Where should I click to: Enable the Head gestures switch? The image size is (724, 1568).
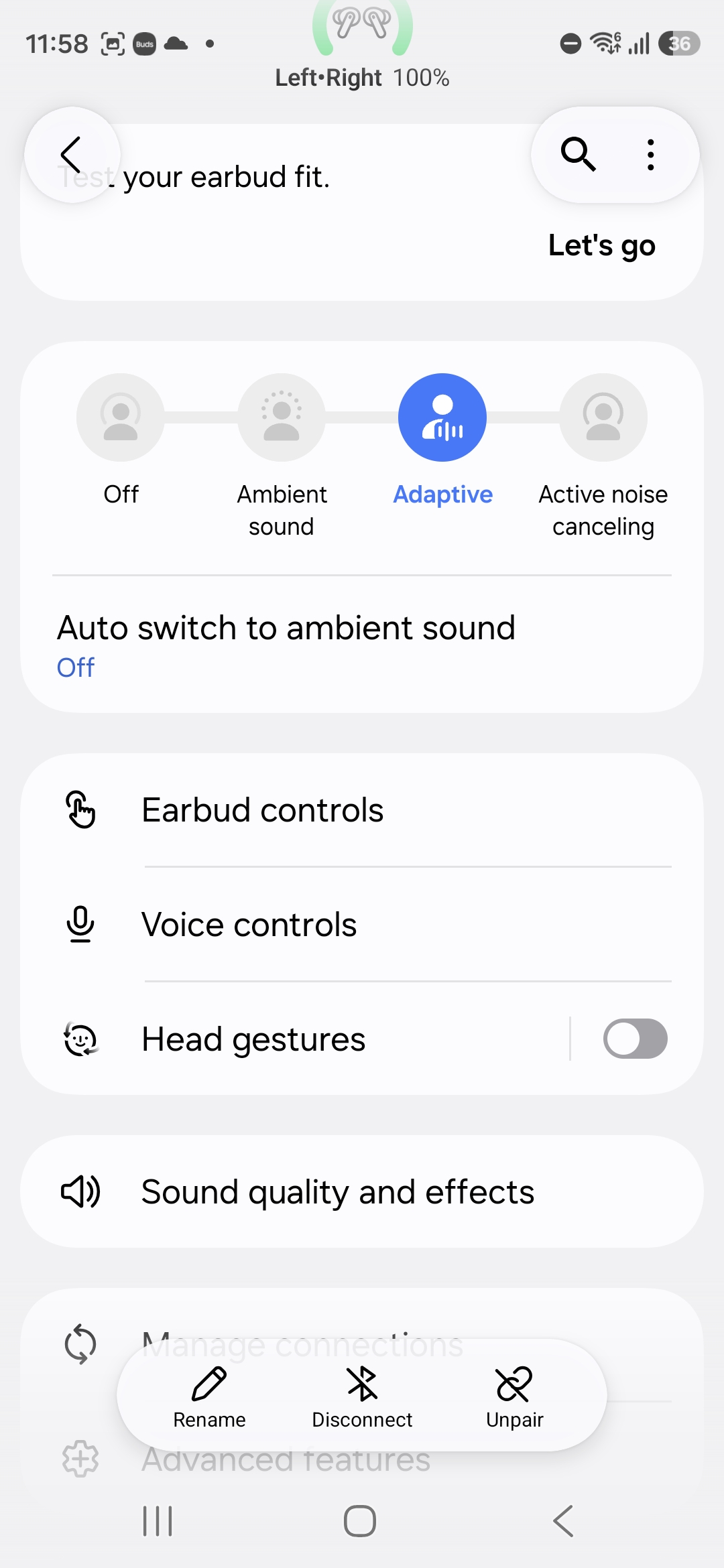coord(635,1039)
